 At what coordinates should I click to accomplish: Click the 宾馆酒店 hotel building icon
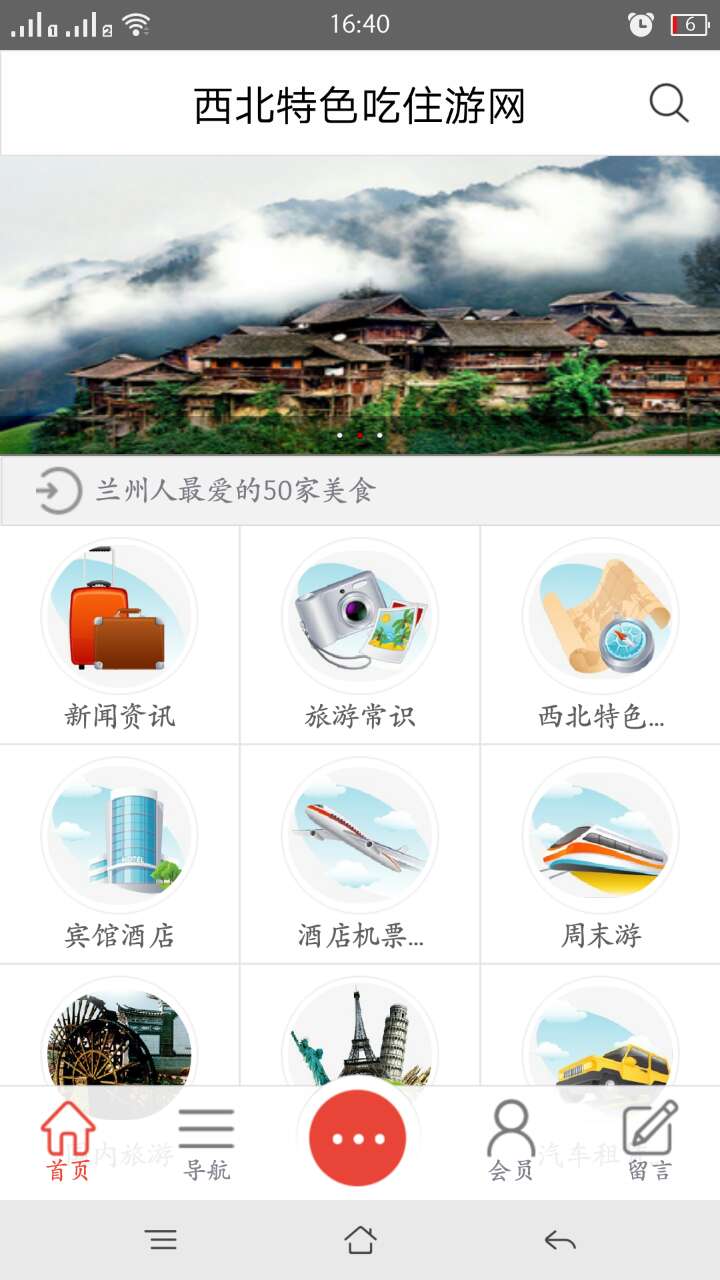tap(119, 835)
